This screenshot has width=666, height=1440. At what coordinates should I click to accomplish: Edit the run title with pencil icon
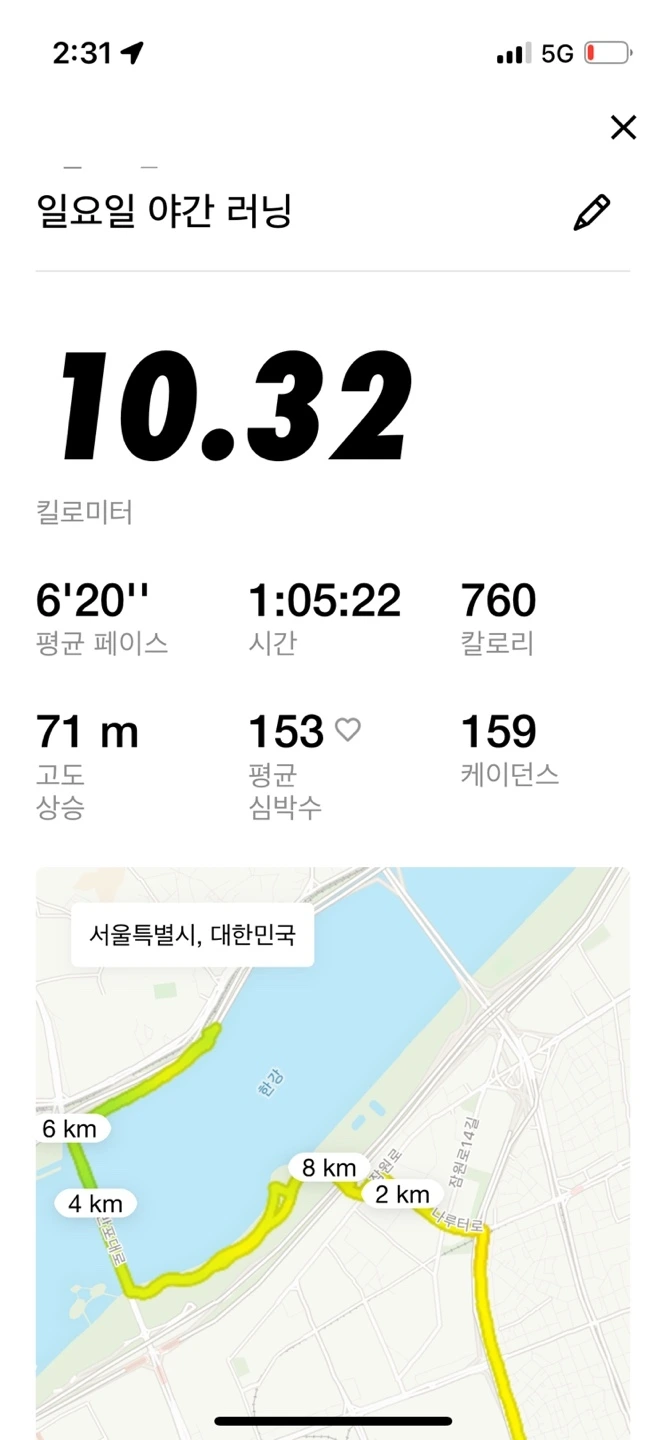pos(591,213)
